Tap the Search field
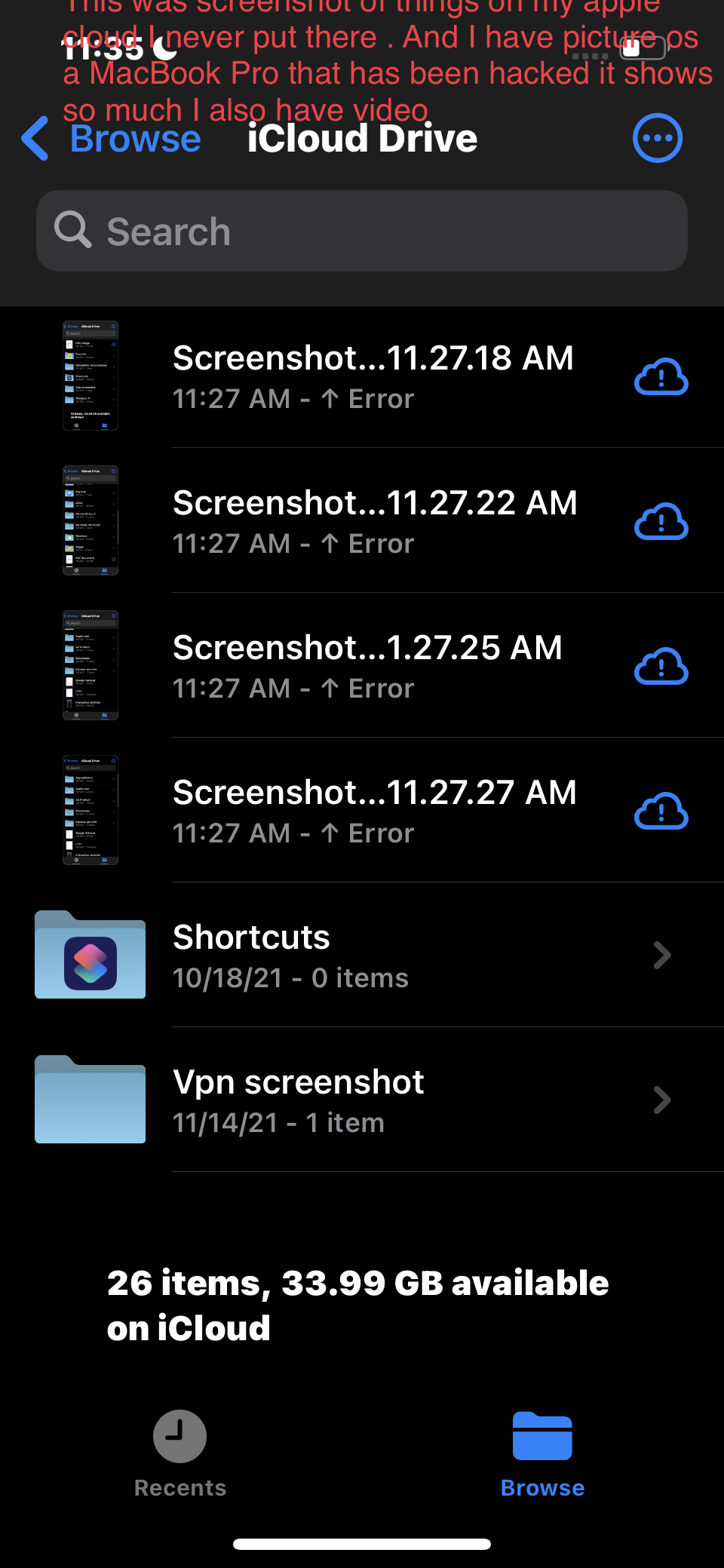 tap(362, 231)
